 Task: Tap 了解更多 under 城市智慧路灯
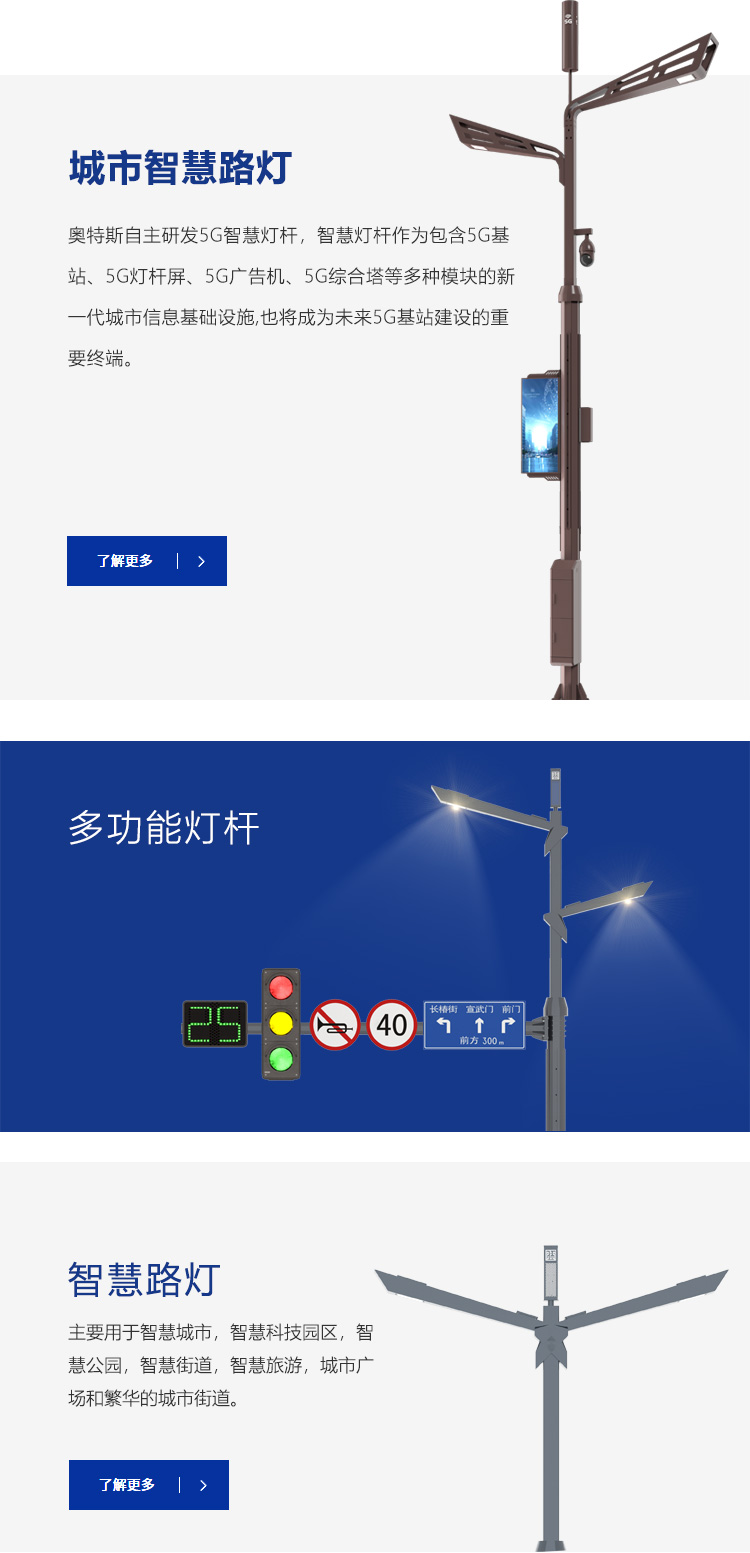[x=146, y=561]
